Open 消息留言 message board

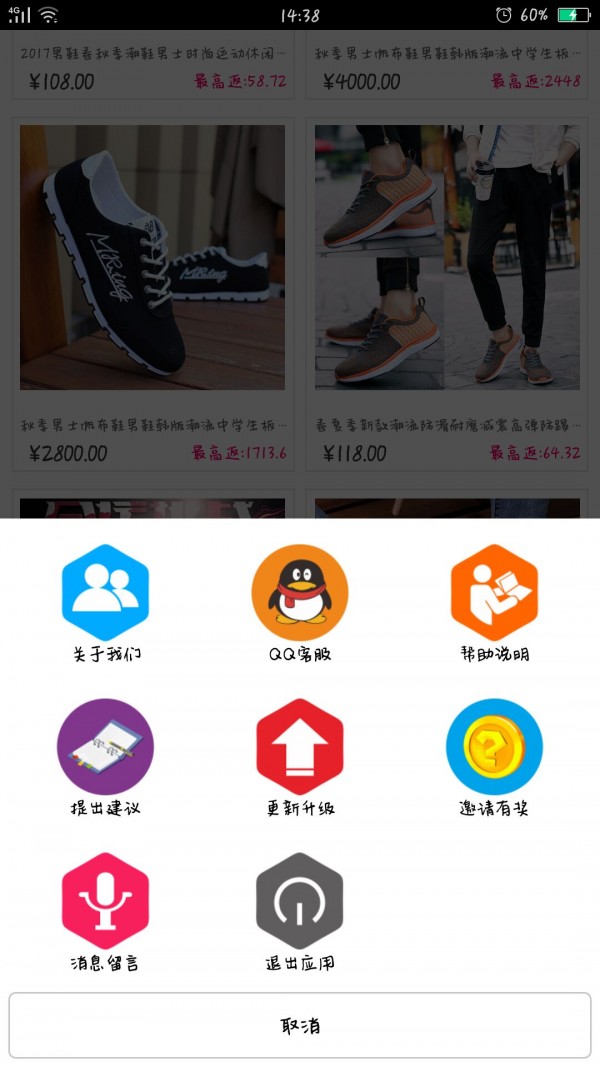click(x=105, y=908)
